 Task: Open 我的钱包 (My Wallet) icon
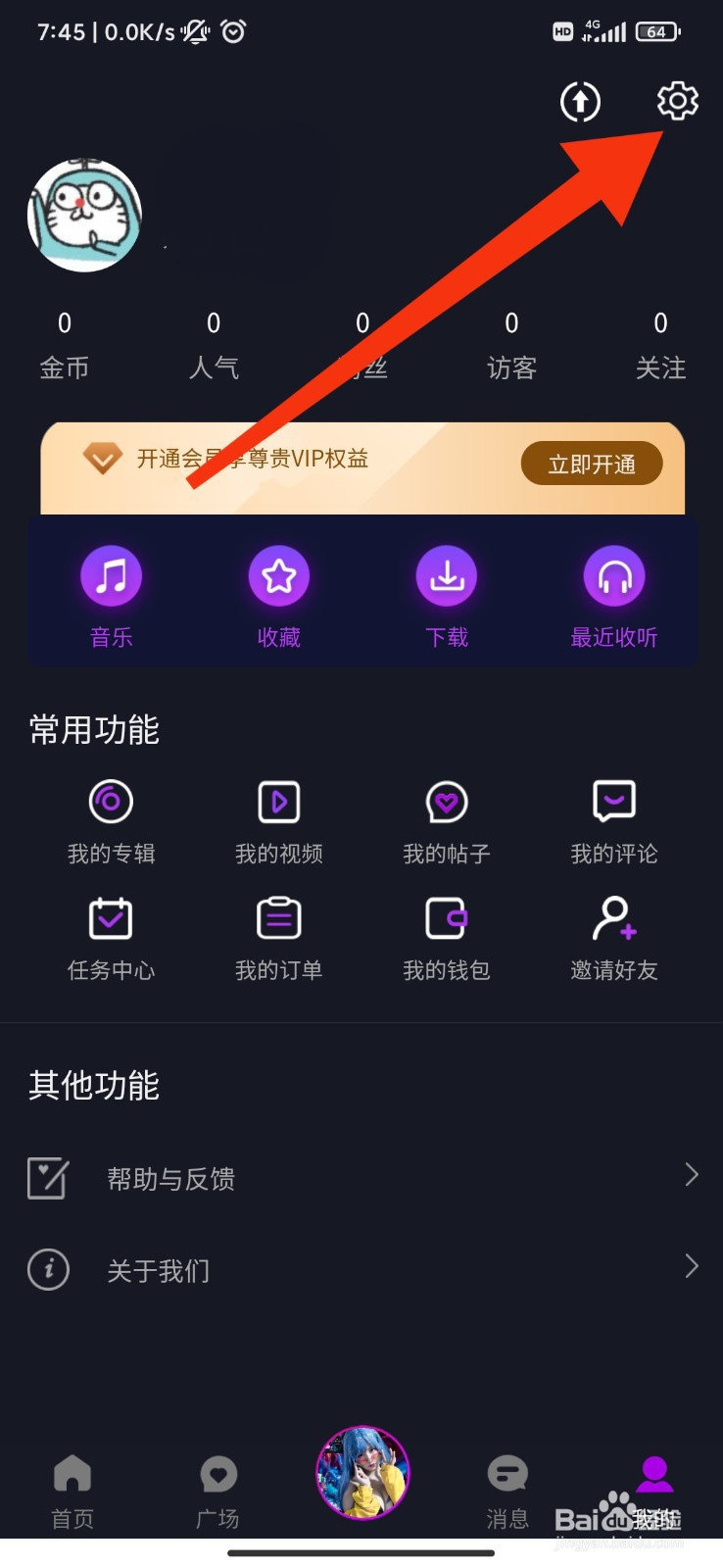pyautogui.click(x=447, y=918)
